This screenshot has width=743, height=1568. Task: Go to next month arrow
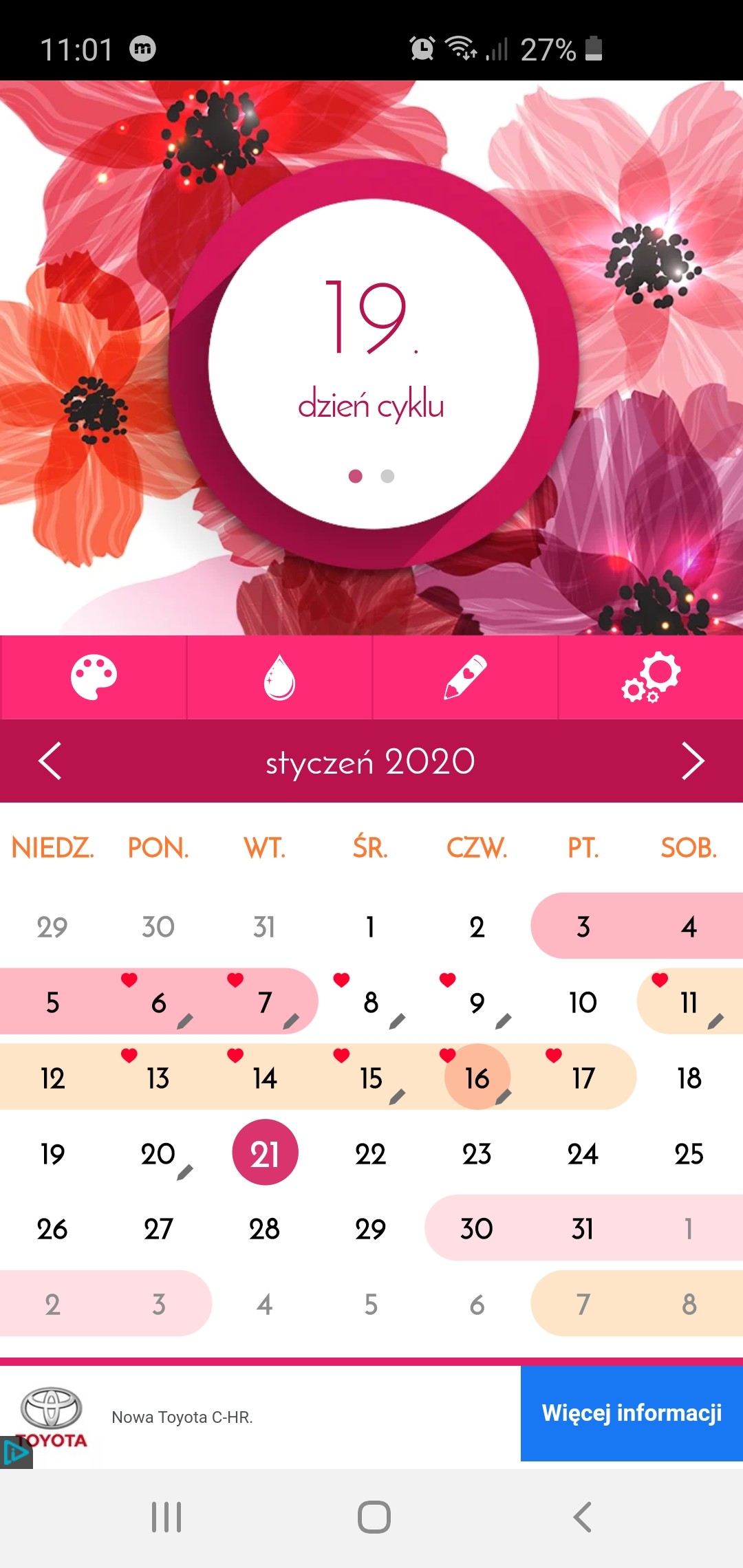tap(692, 761)
